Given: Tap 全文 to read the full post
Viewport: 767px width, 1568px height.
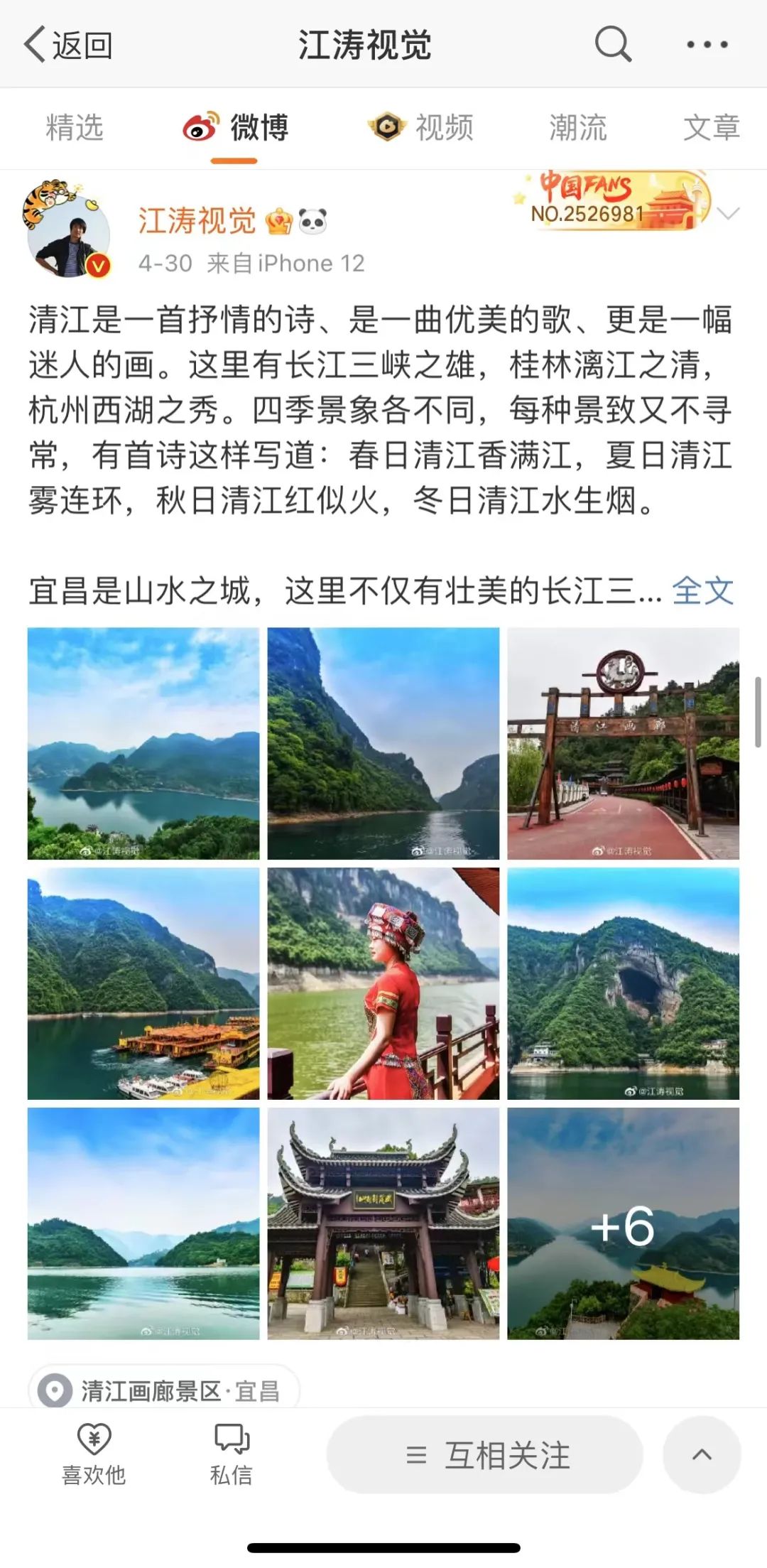Looking at the screenshot, I should (x=702, y=590).
